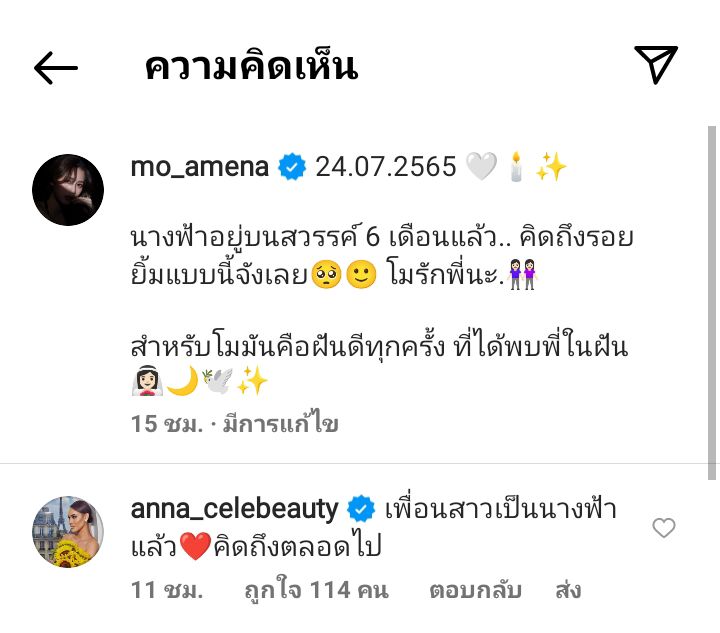720x633 pixels.
Task: Go back using the arrow
Action: pos(56,67)
